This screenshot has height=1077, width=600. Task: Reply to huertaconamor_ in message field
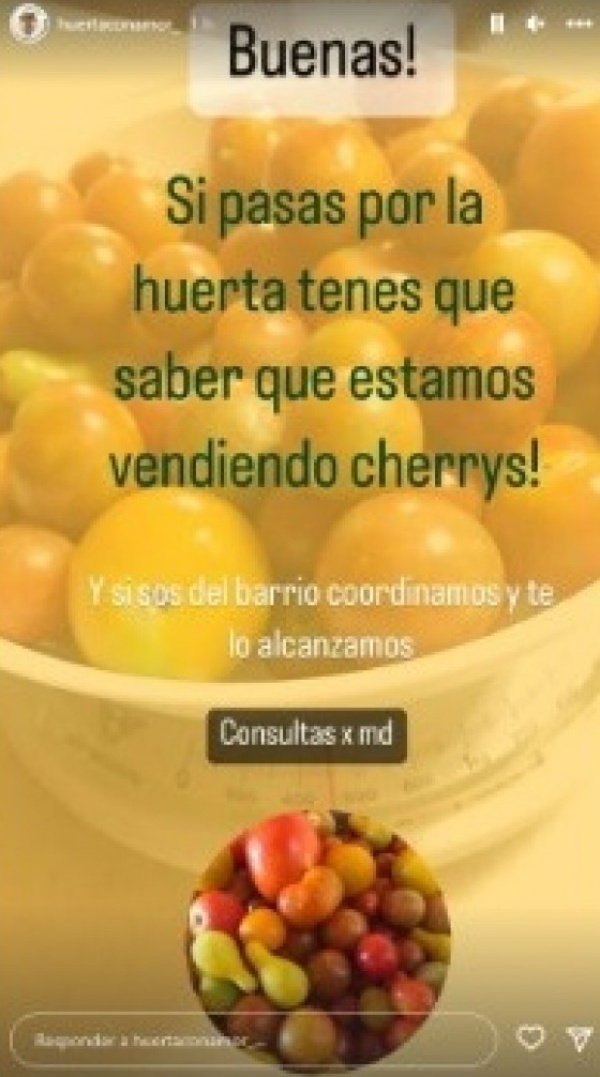pos(250,1040)
